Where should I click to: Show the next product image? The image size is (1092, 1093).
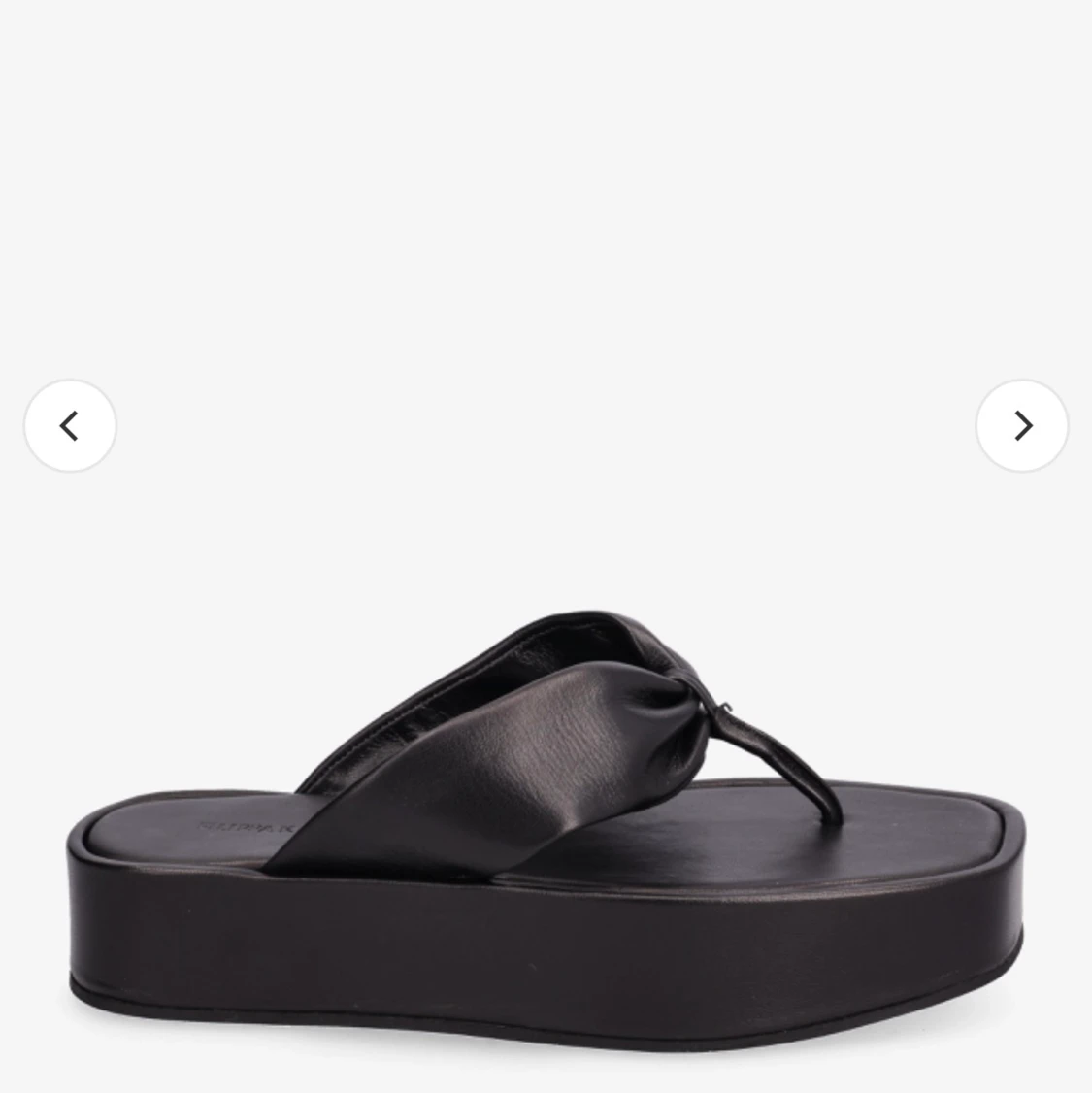pyautogui.click(x=1021, y=425)
